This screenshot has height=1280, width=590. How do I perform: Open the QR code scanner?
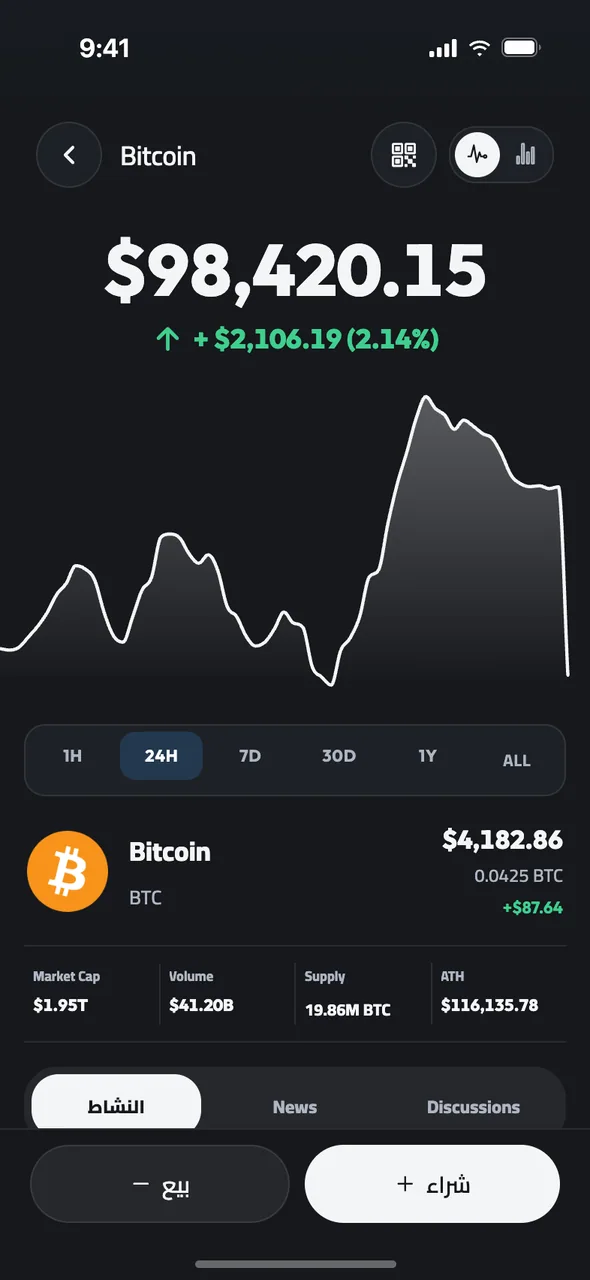[403, 155]
